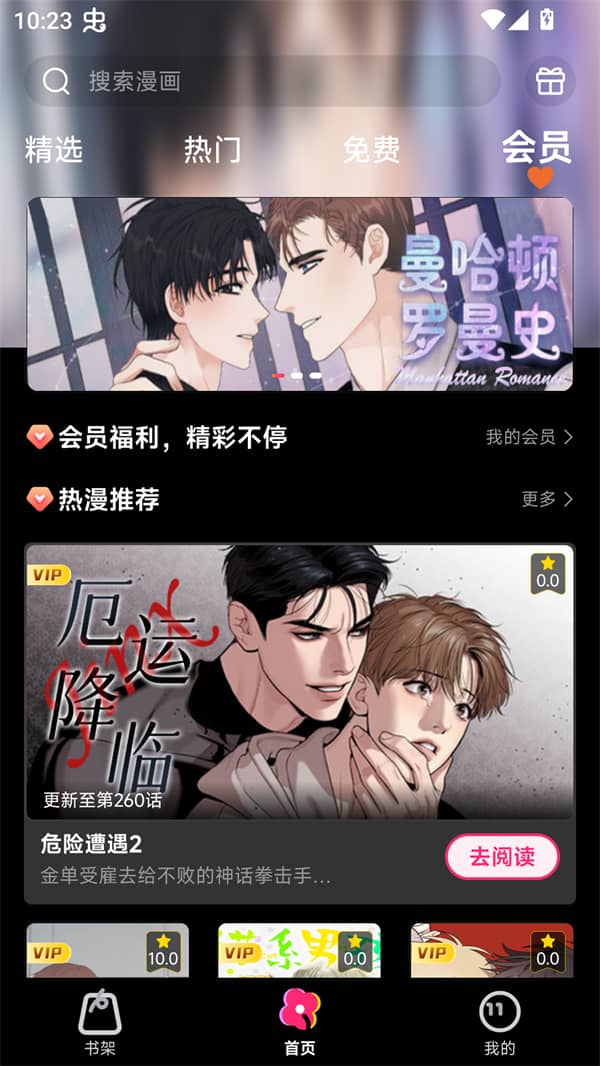Switch to the 热门 tab
The width and height of the screenshot is (600, 1066).
pyautogui.click(x=212, y=150)
